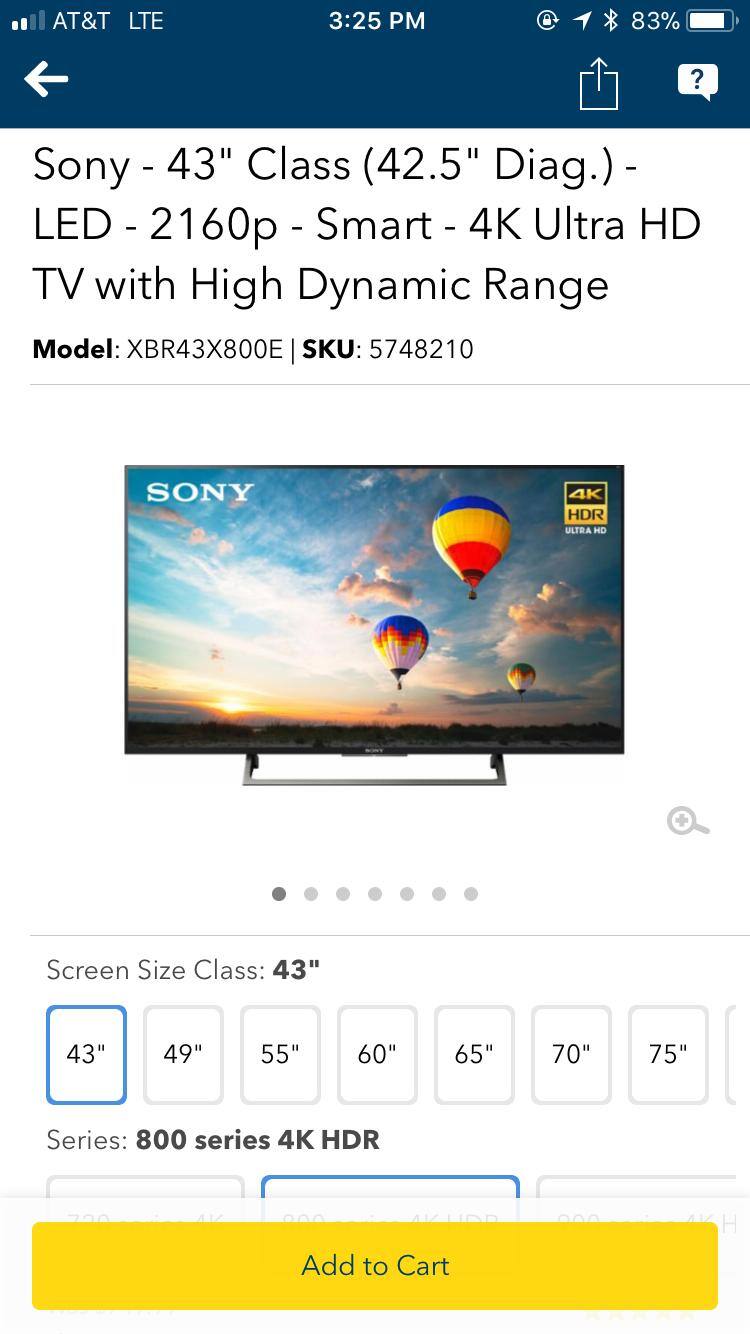The height and width of the screenshot is (1334, 750).
Task: Tap the image zoom magnifier icon
Action: [687, 820]
